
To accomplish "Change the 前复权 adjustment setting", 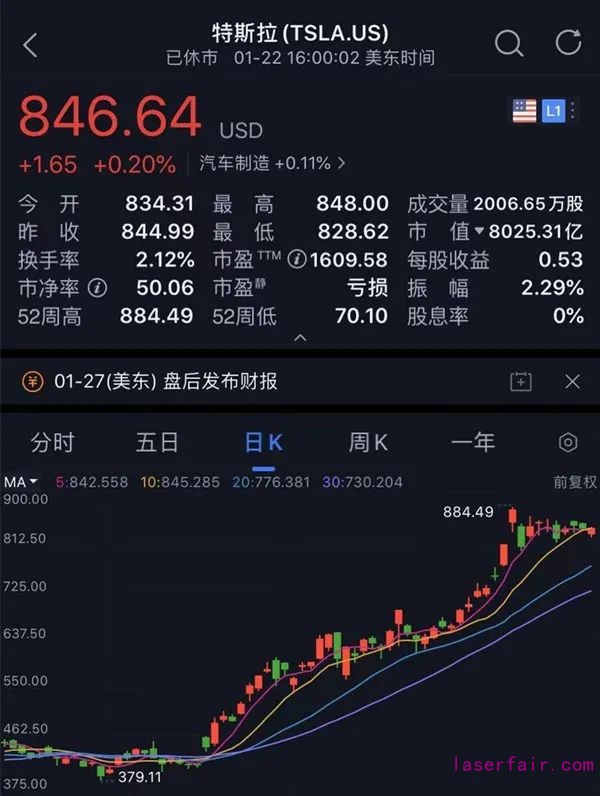I will coord(575,483).
